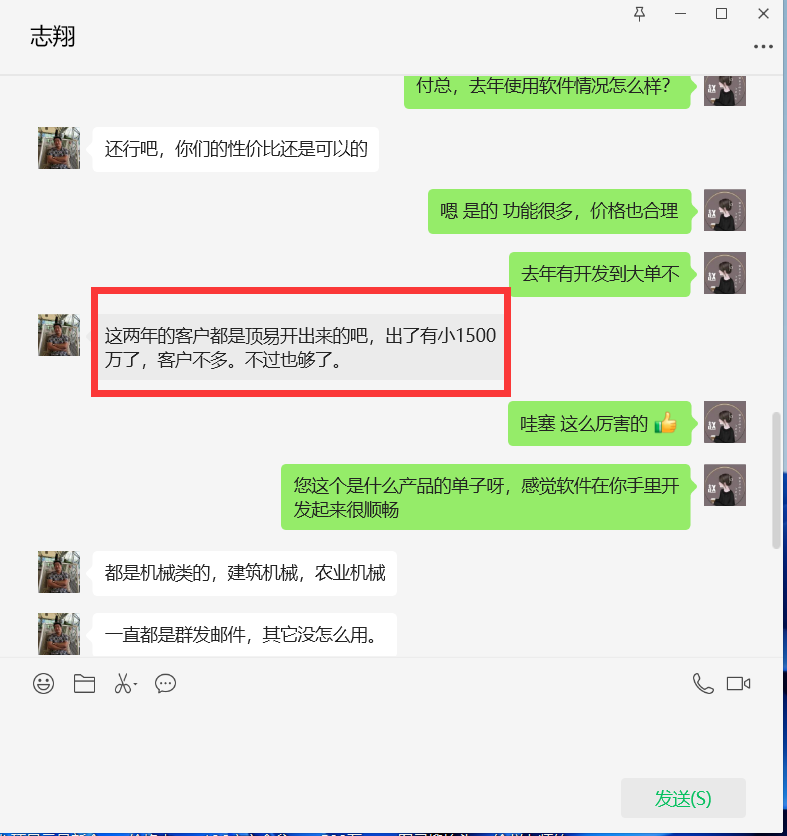Open chat history bubble icon
The width and height of the screenshot is (787, 836).
166,684
